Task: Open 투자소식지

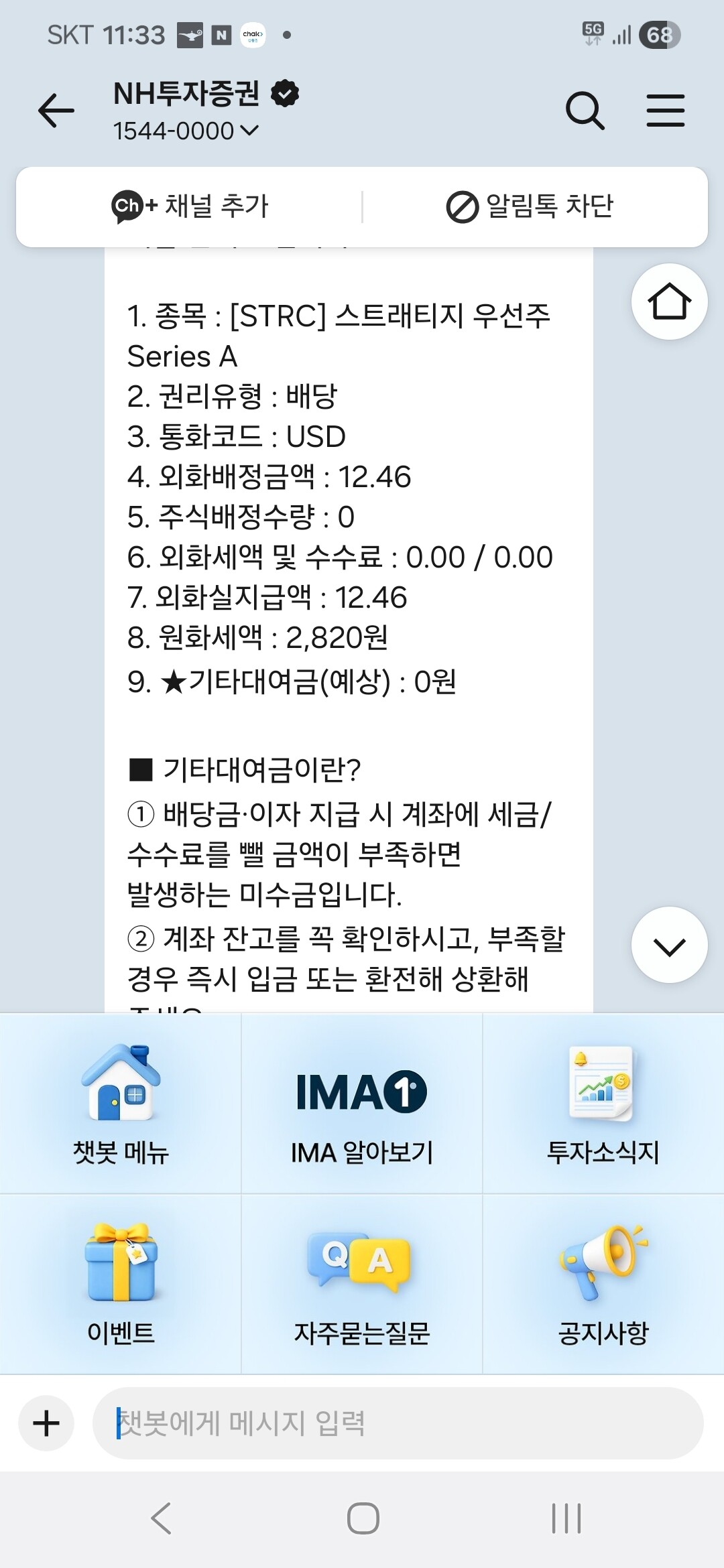Action: (603, 1103)
